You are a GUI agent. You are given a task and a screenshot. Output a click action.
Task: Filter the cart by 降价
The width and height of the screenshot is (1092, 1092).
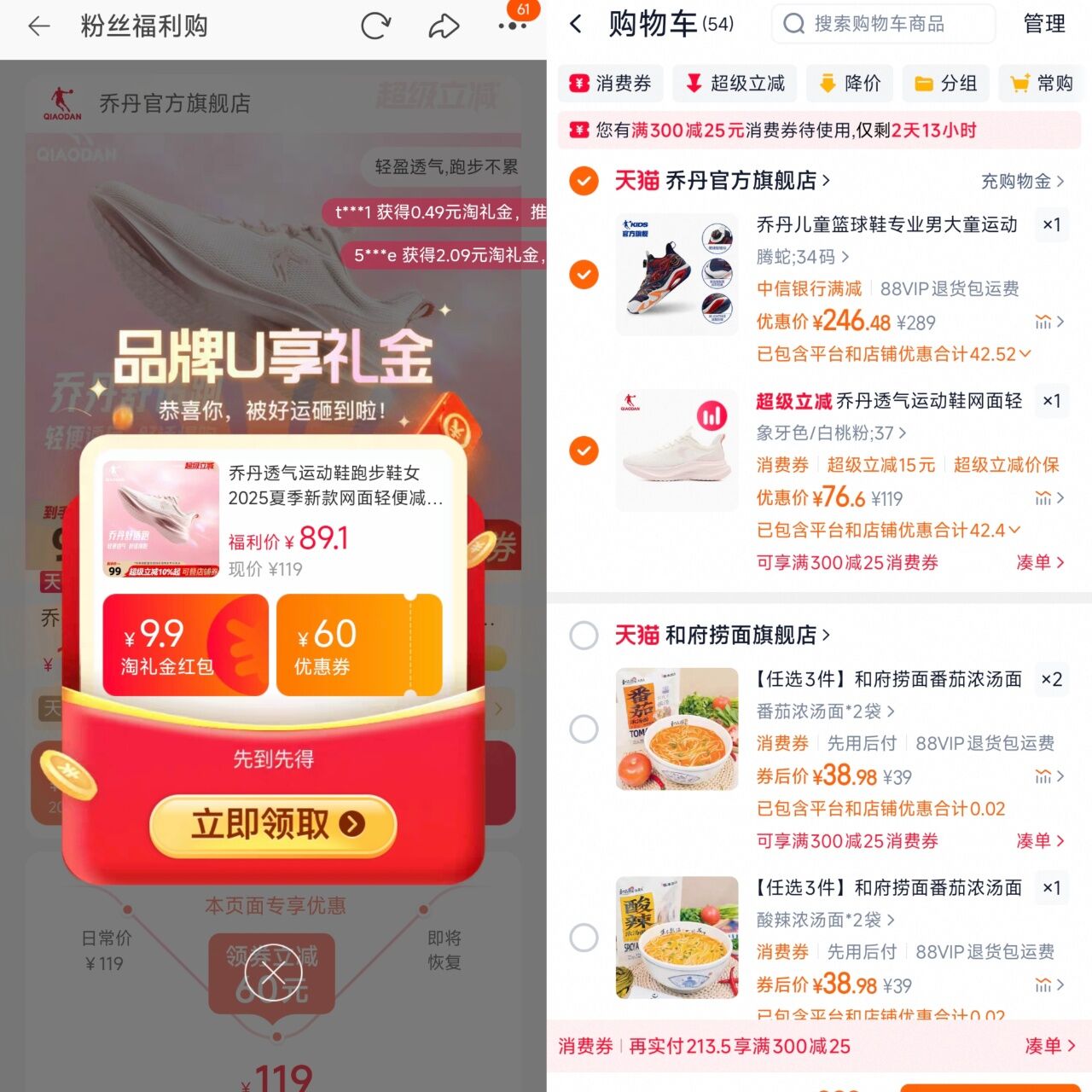click(x=850, y=83)
